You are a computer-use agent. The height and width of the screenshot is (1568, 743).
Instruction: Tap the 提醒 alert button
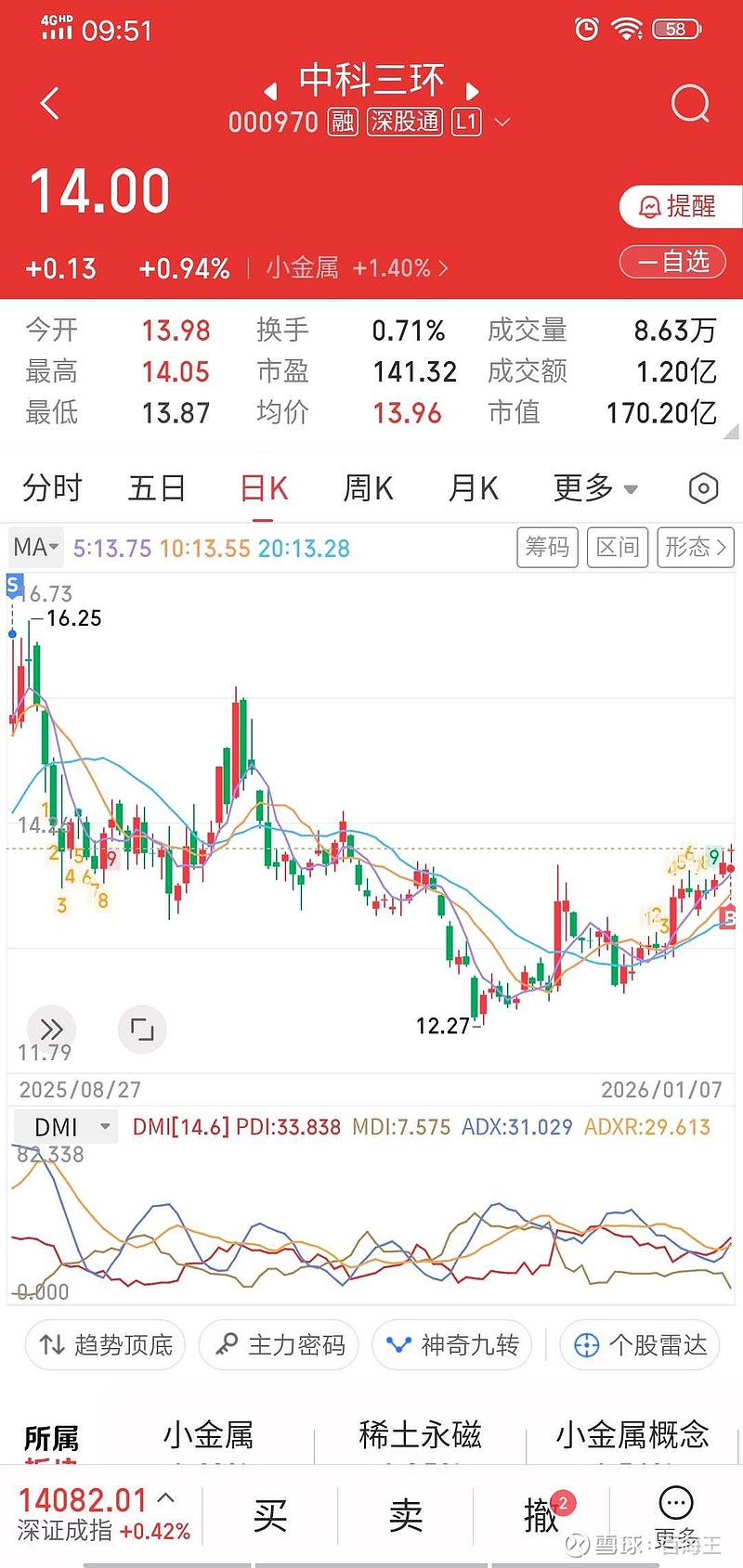click(680, 206)
